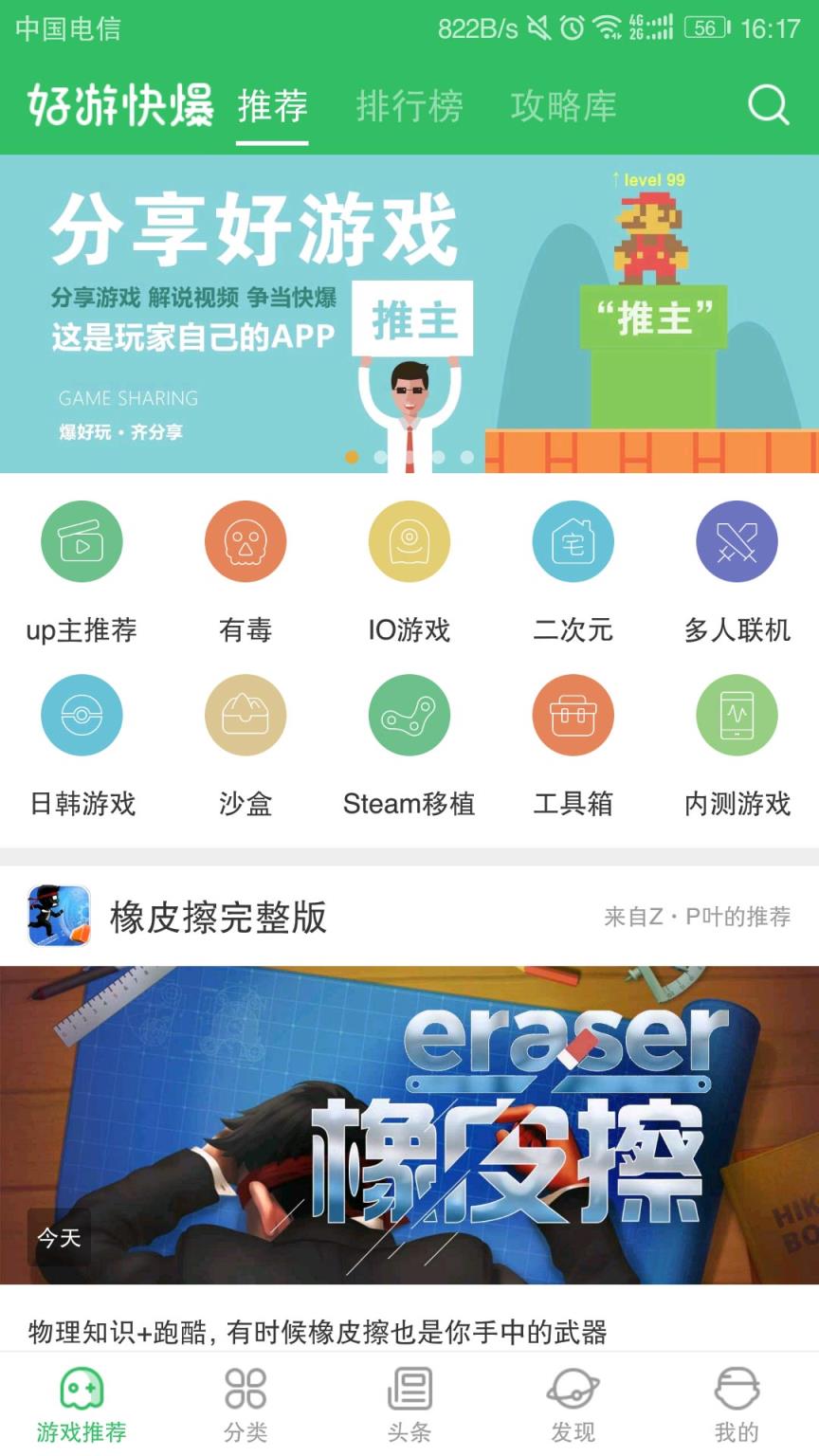The height and width of the screenshot is (1456, 819).
Task: Open the 工具箱 toolbox icon
Action: point(573,717)
